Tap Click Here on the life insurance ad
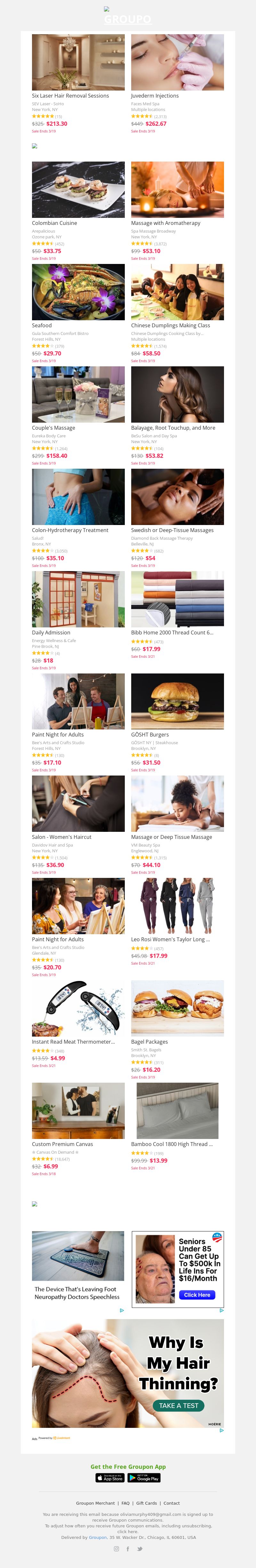The width and height of the screenshot is (256, 1568). (197, 1294)
